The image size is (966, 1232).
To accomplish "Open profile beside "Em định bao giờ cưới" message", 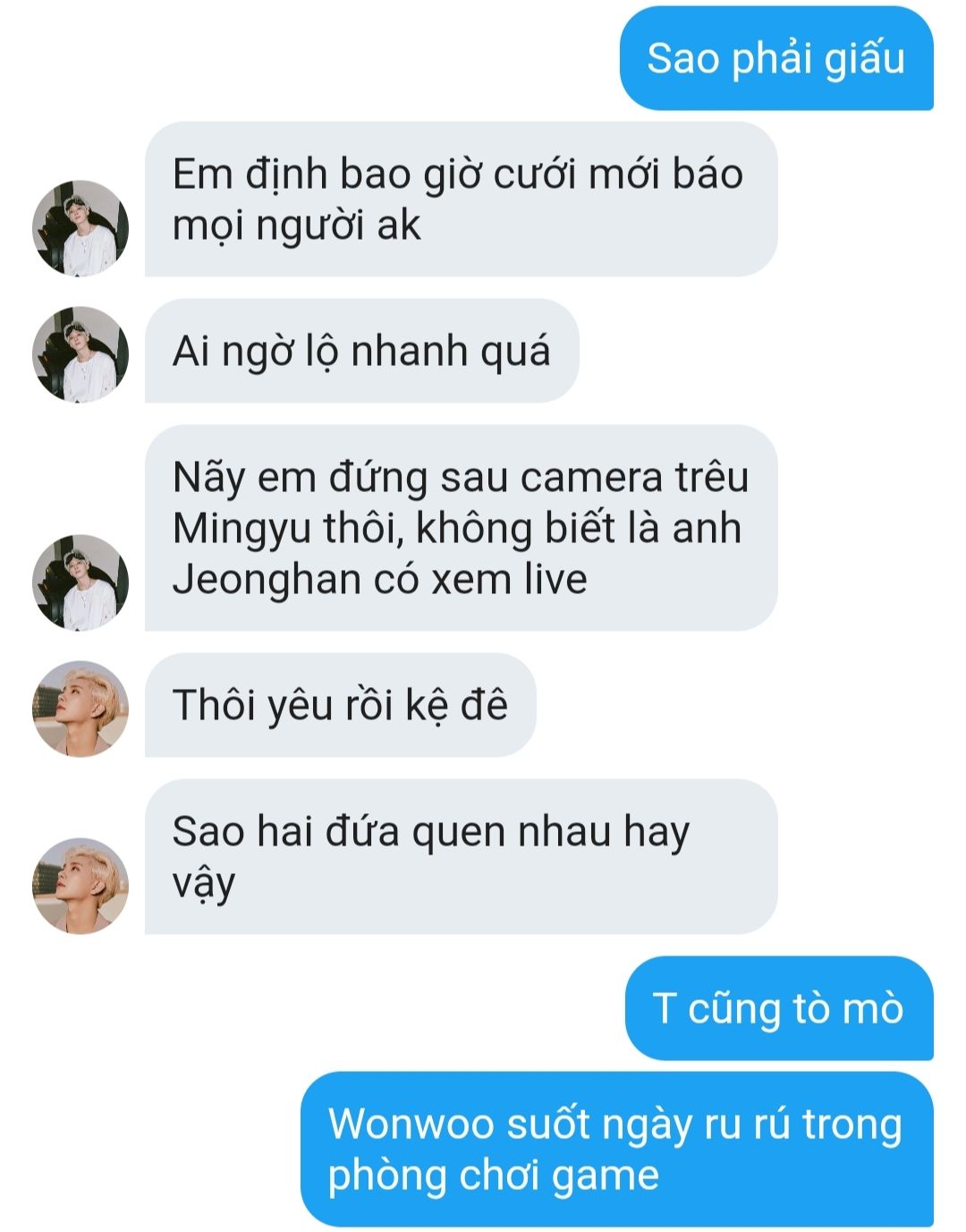I will point(80,228).
